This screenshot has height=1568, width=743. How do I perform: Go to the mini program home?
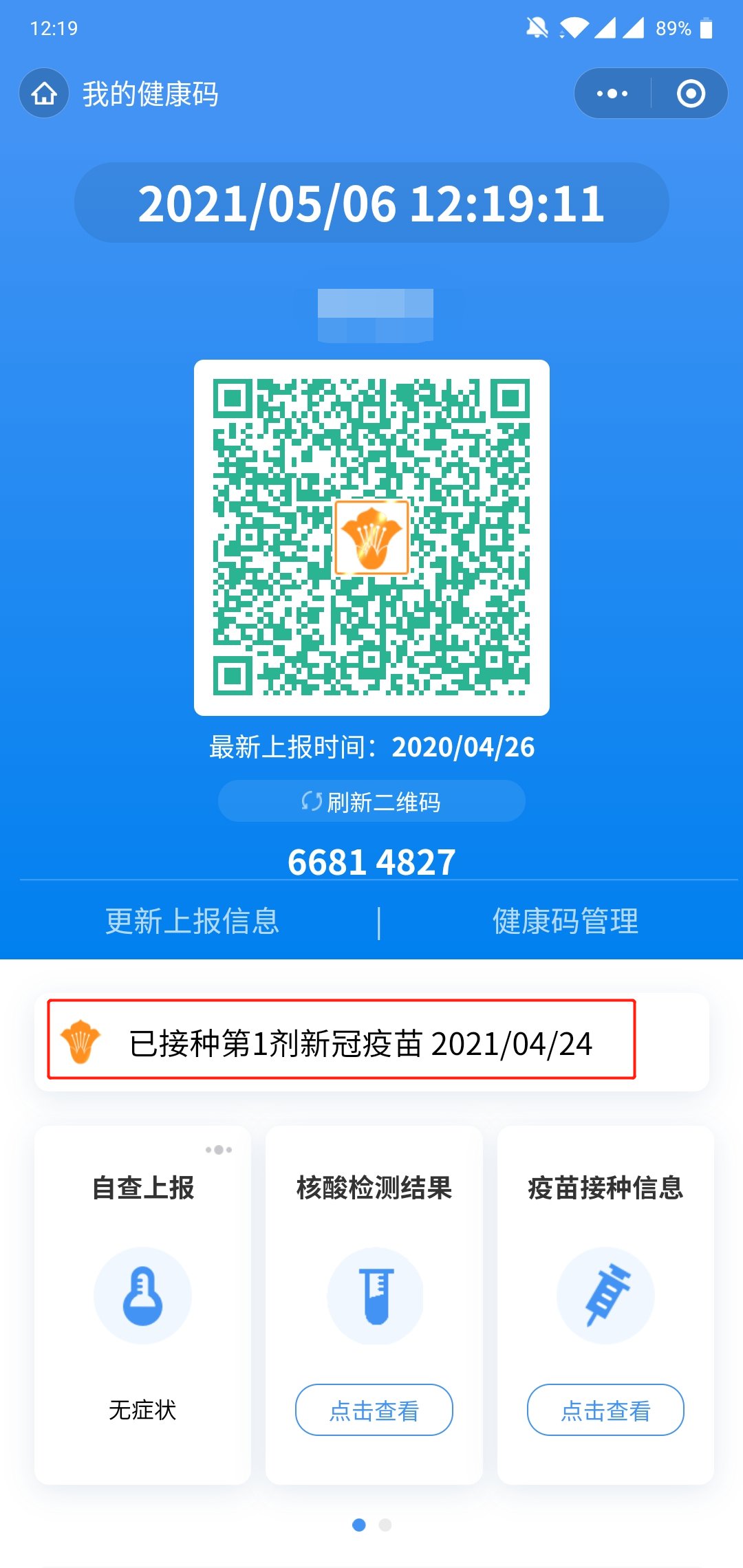click(44, 94)
